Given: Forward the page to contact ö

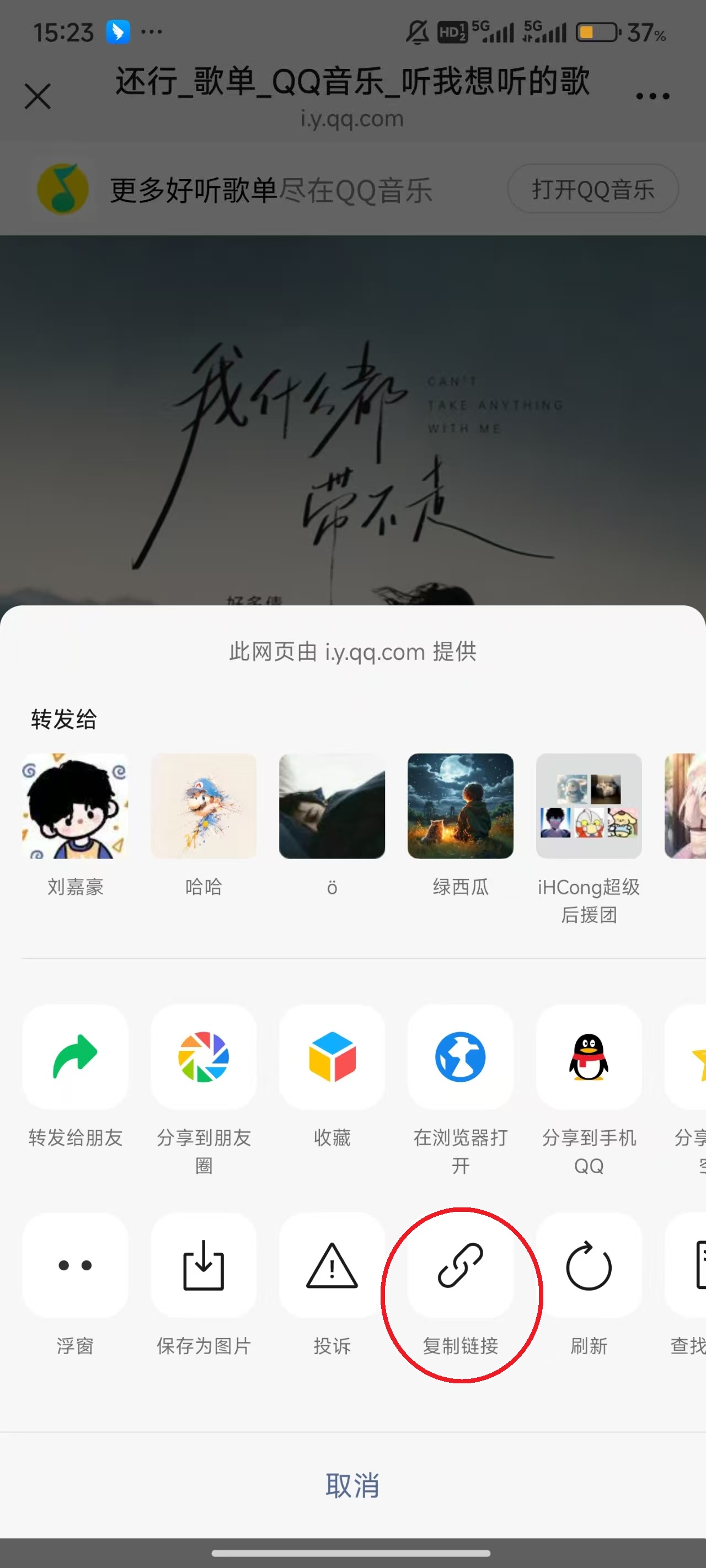Looking at the screenshot, I should [x=332, y=807].
